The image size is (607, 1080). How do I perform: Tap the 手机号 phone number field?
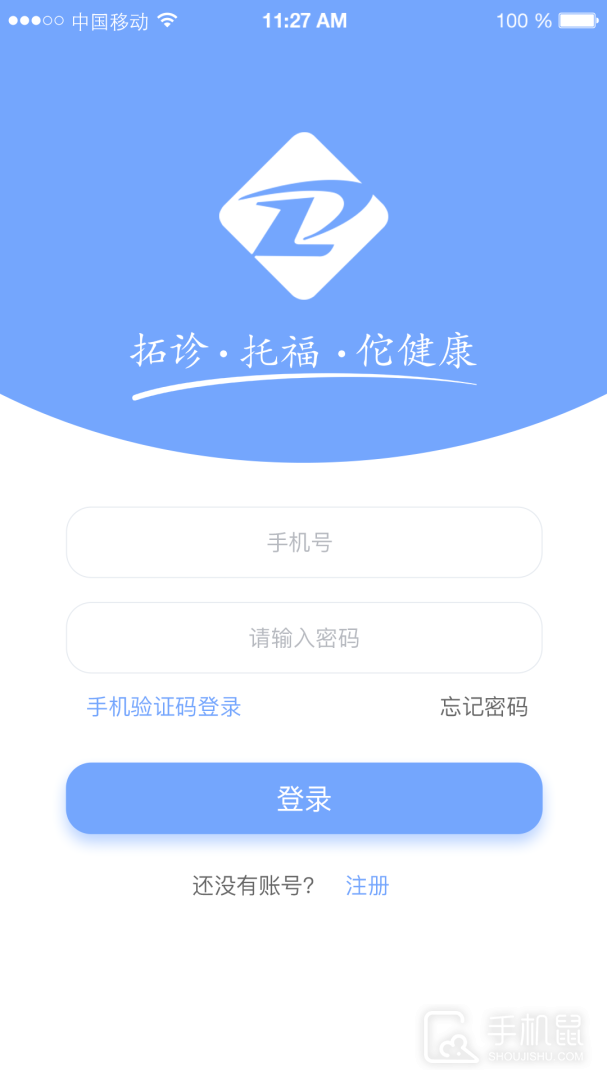point(304,542)
